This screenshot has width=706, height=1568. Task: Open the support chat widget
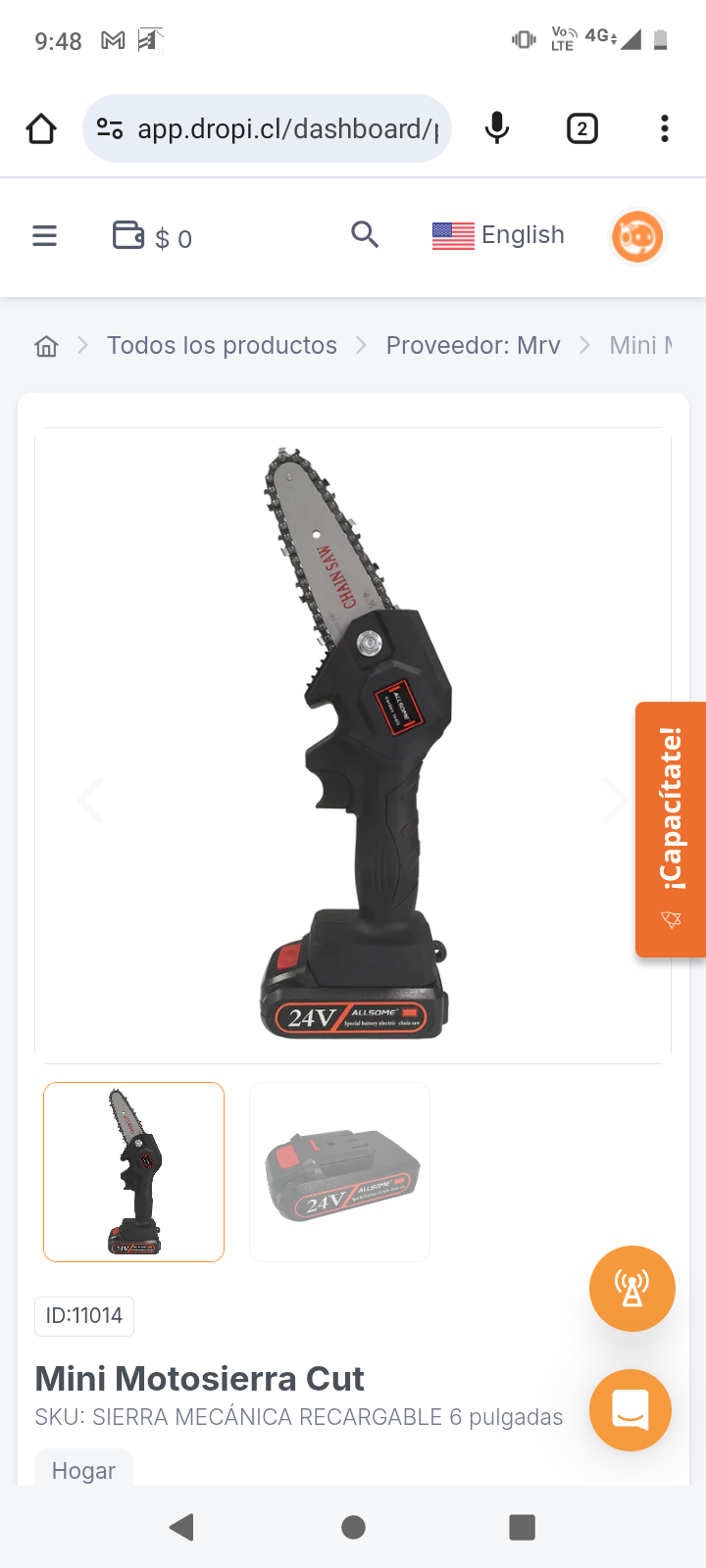tap(630, 1410)
